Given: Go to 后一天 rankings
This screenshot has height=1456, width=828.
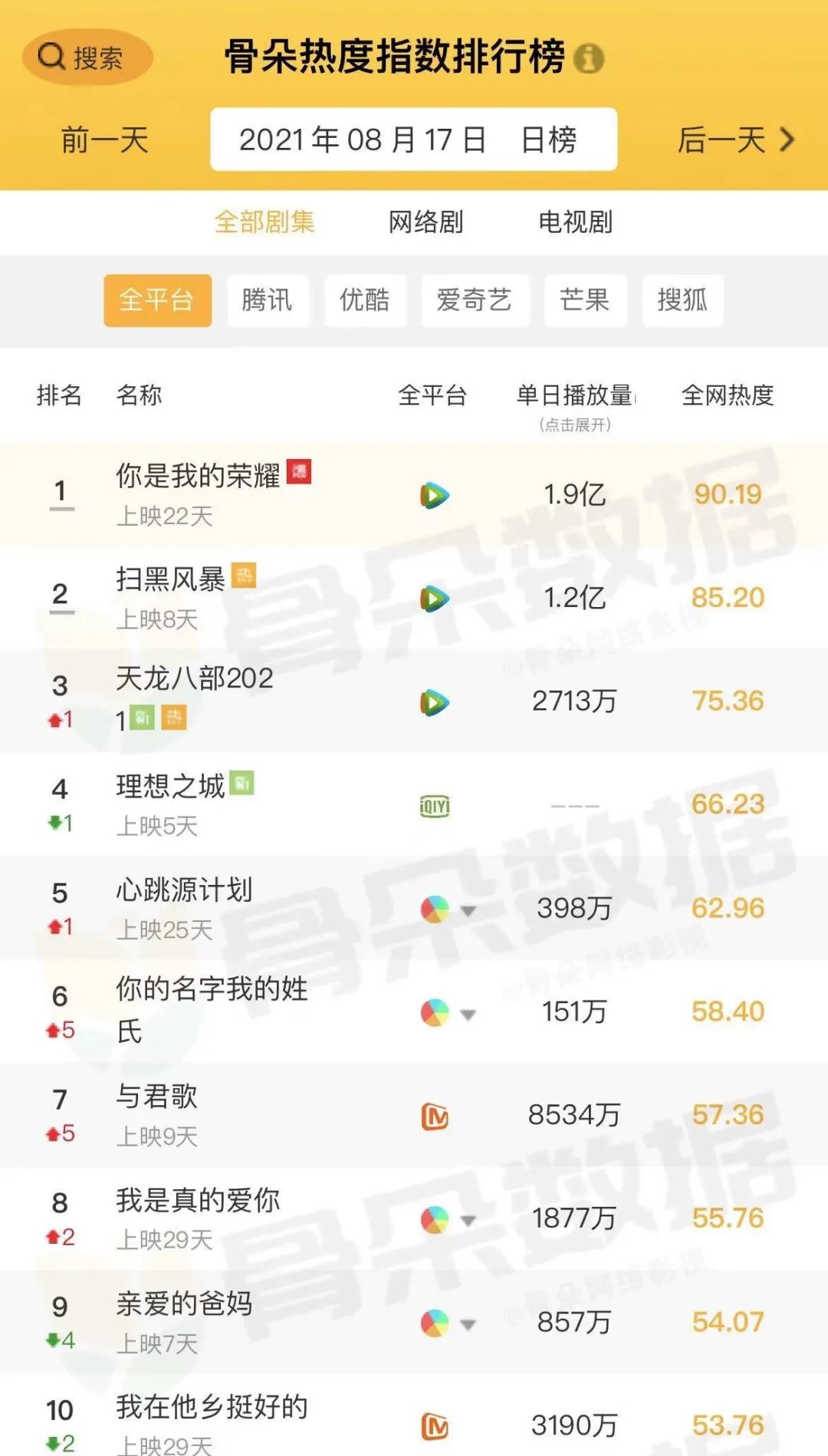Looking at the screenshot, I should coord(734,140).
